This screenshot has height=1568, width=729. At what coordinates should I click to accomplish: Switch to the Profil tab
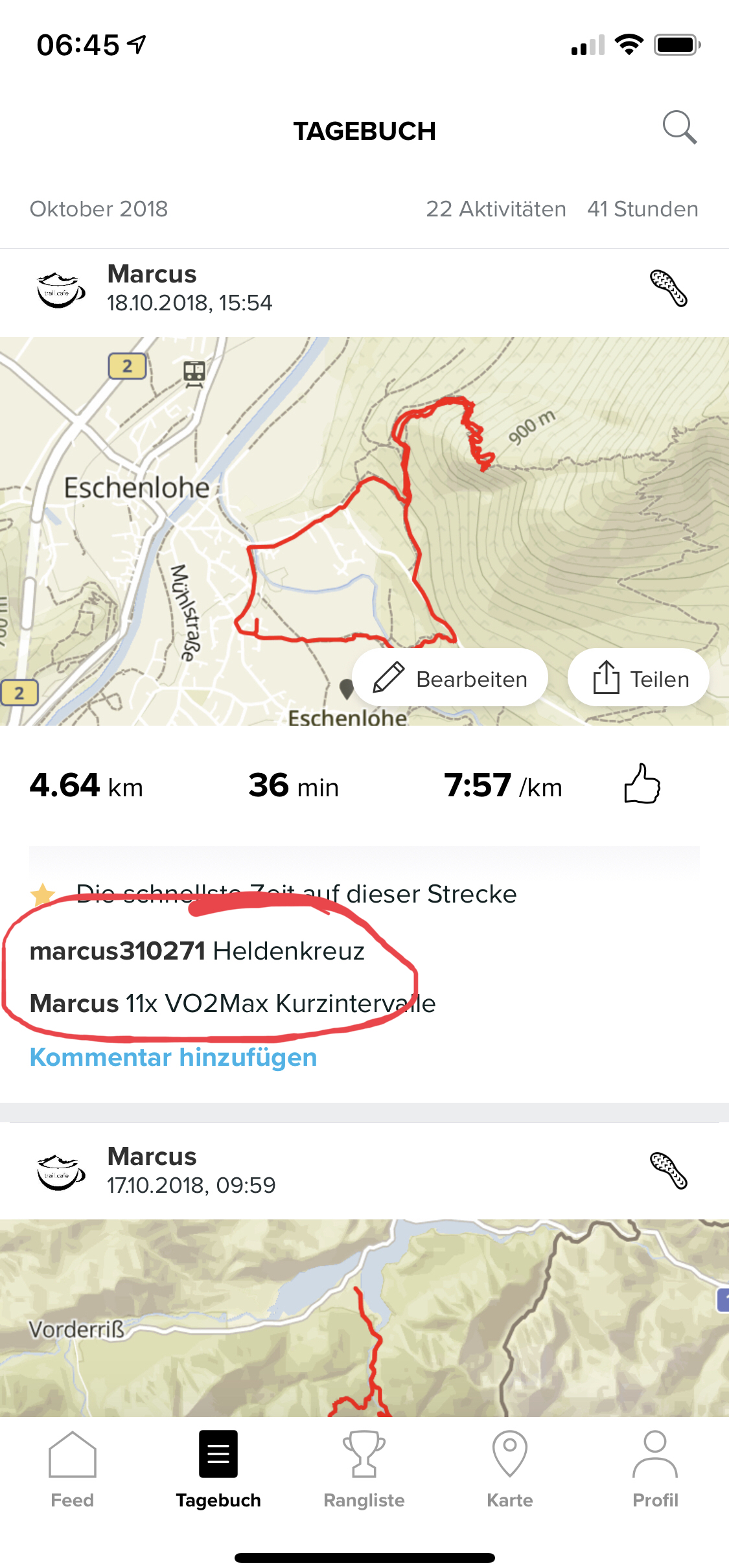click(x=655, y=1468)
